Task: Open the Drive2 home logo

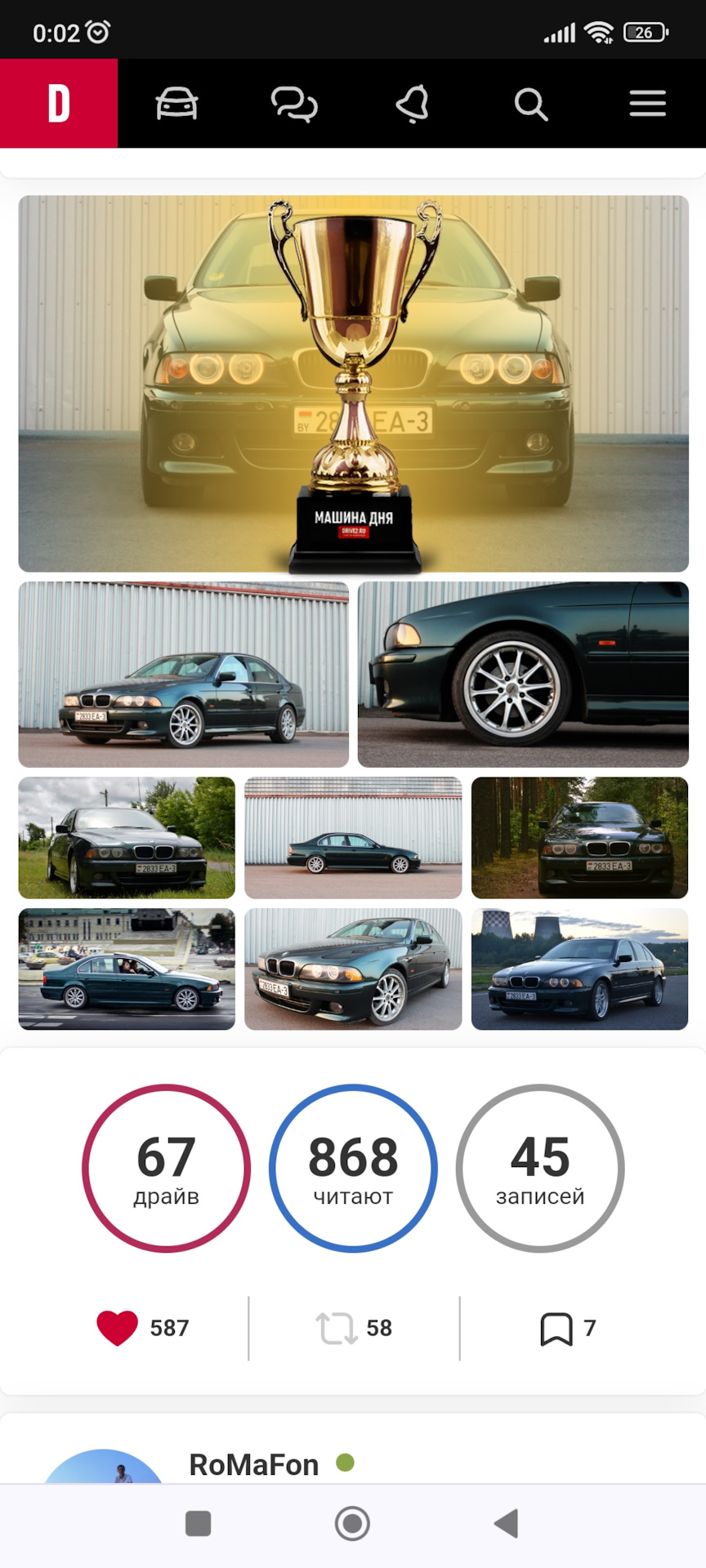Action: pos(59,104)
